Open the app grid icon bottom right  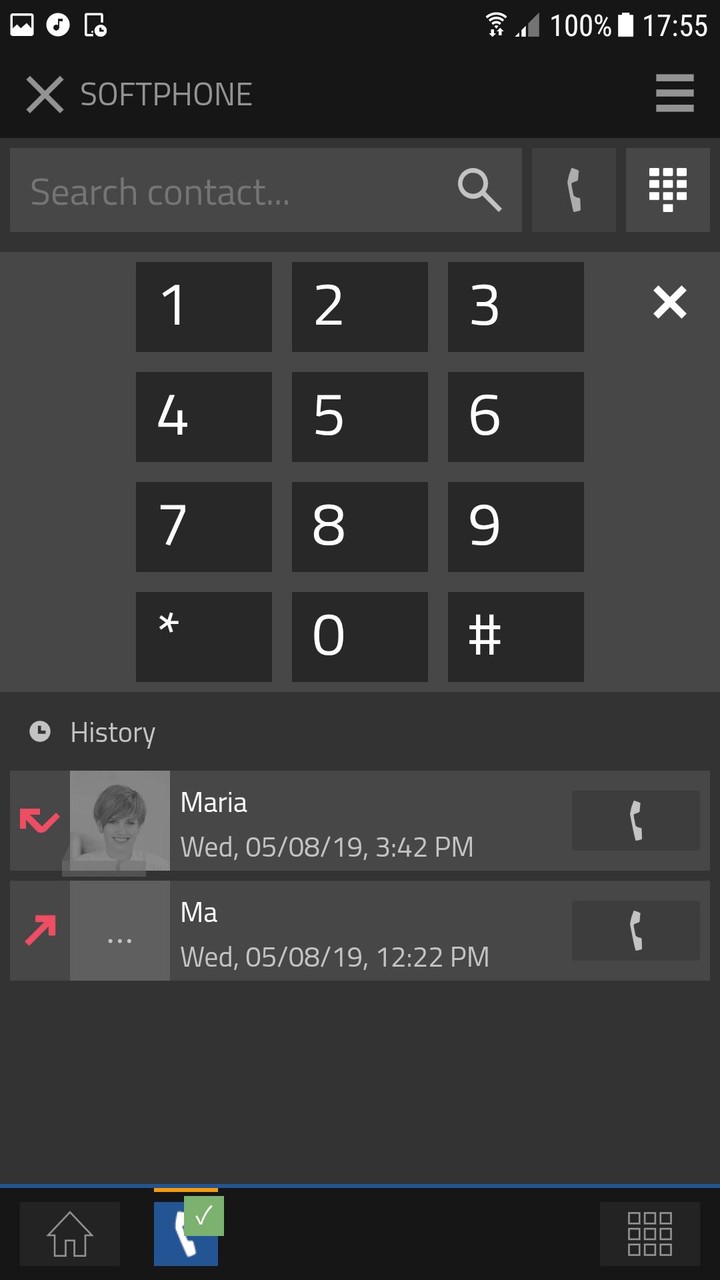649,1234
